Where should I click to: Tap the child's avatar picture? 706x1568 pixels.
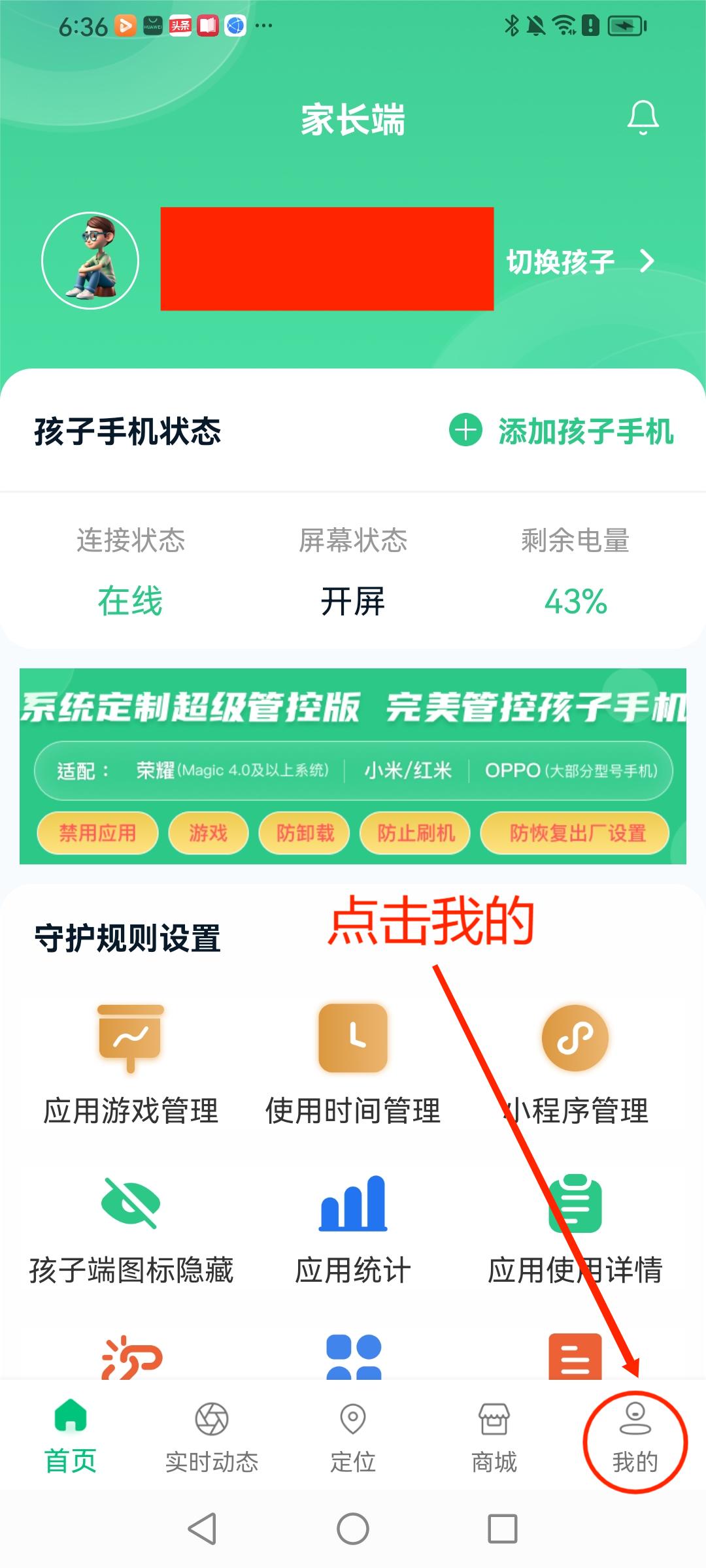click(x=90, y=261)
